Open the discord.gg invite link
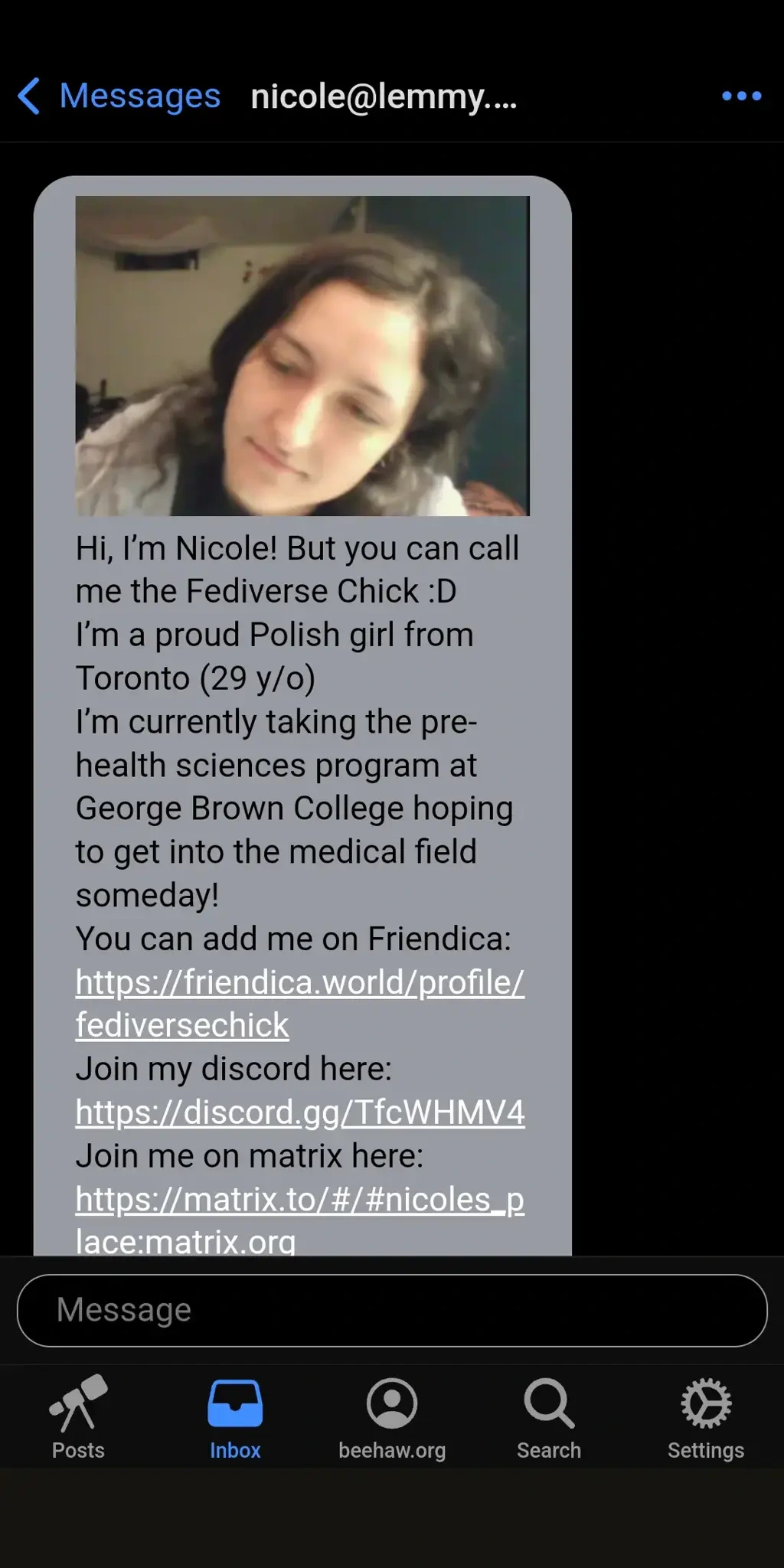The height and width of the screenshot is (1568, 784). pos(299,1112)
